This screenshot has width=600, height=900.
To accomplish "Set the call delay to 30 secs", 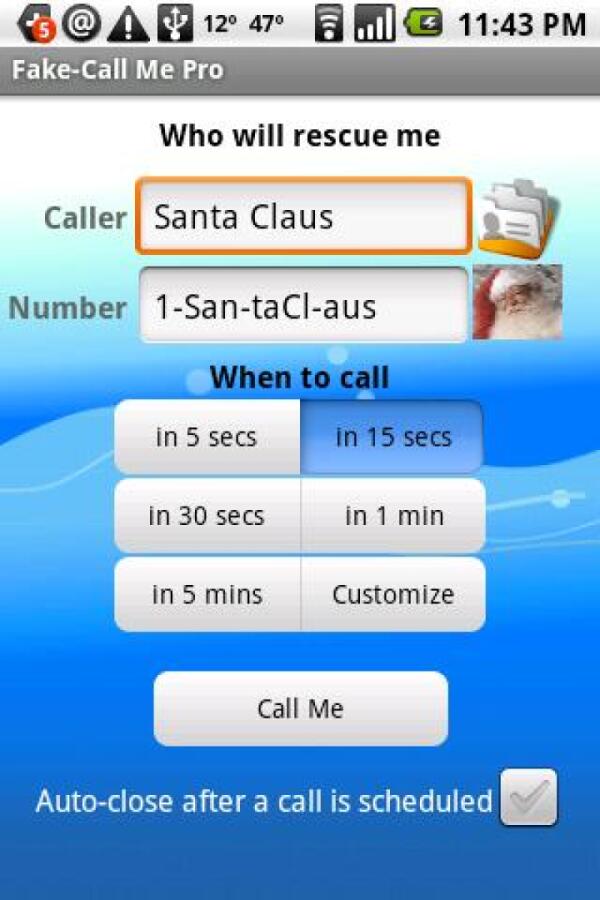I will coord(207,516).
